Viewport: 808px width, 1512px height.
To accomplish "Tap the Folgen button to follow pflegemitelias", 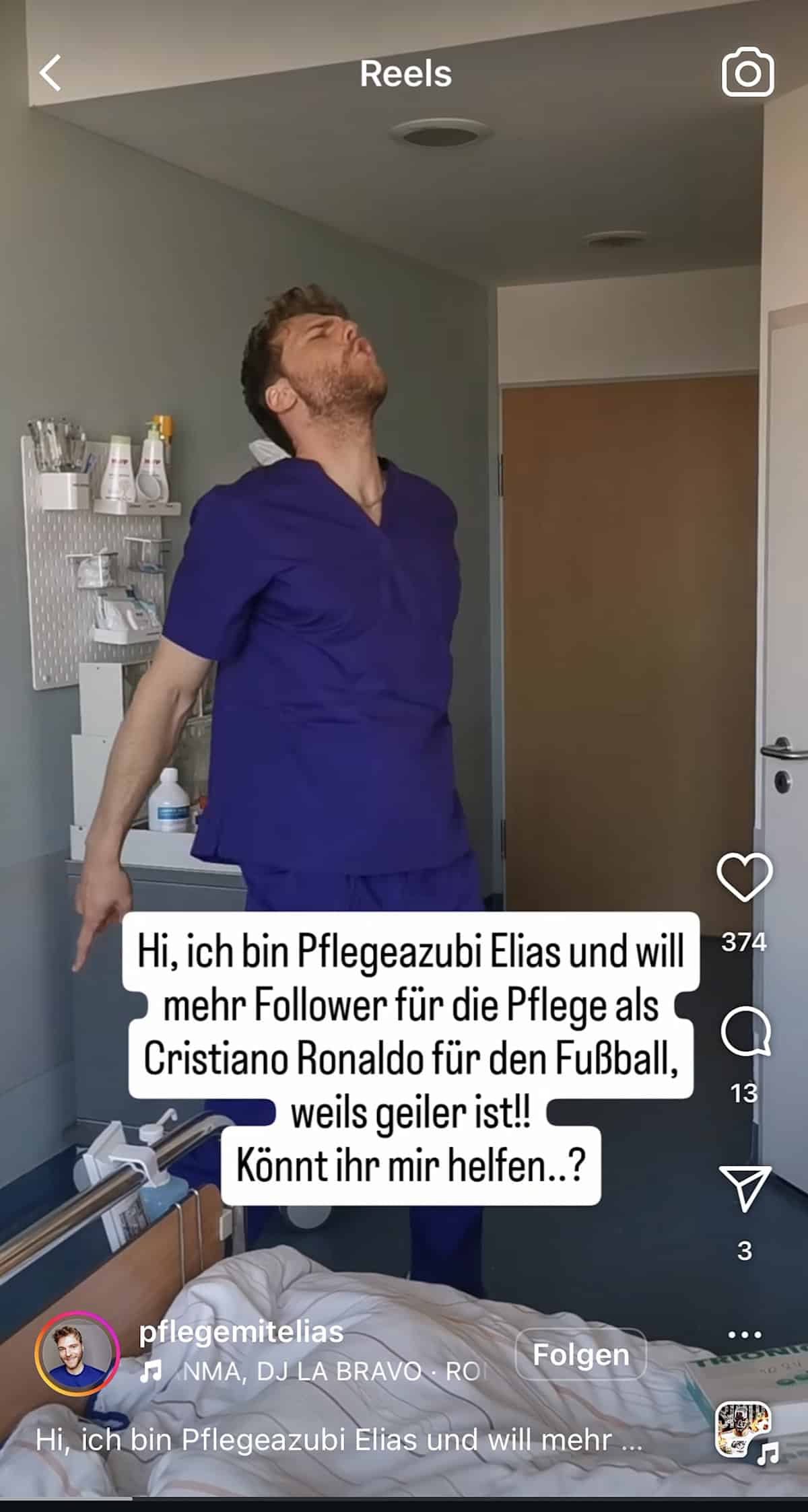I will (x=580, y=1354).
